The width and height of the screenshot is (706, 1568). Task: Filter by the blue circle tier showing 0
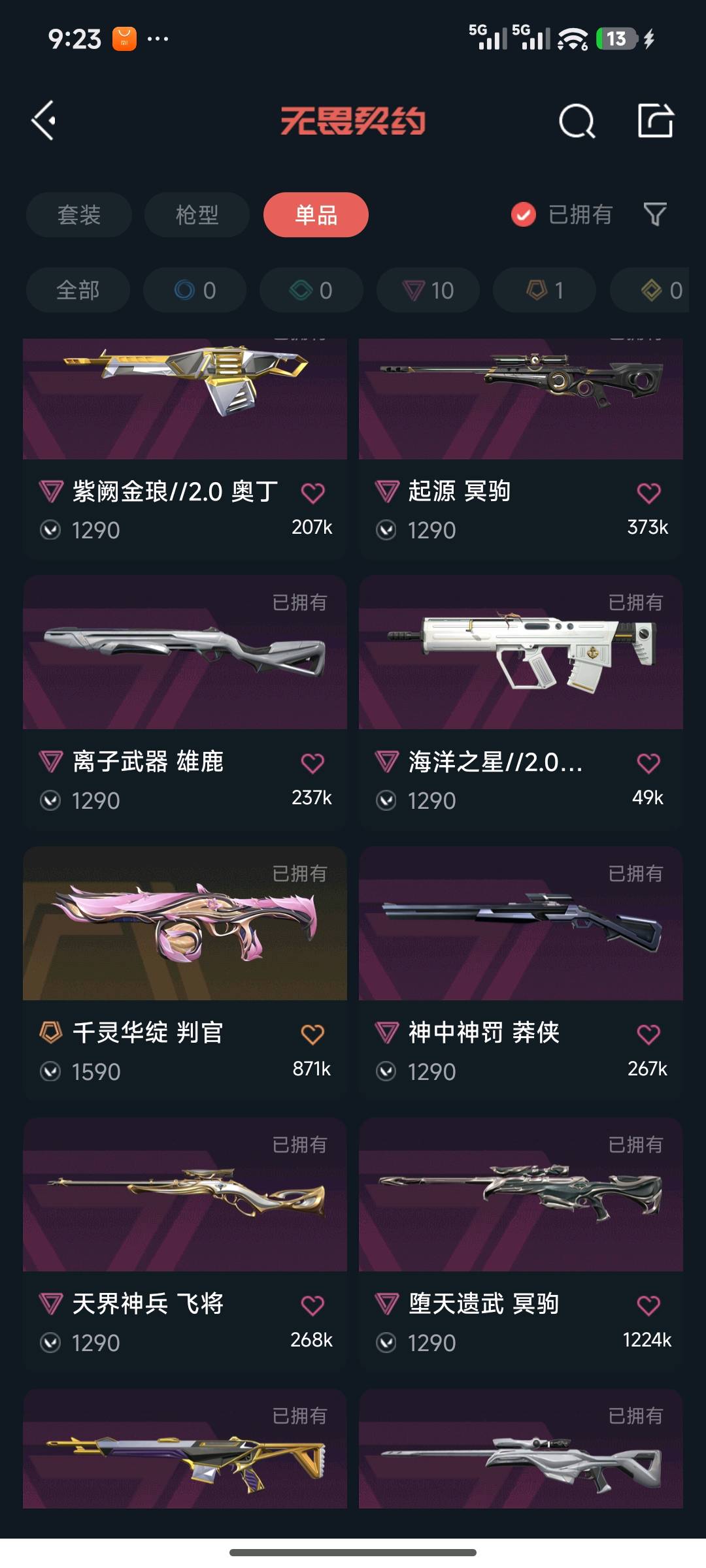click(x=195, y=290)
